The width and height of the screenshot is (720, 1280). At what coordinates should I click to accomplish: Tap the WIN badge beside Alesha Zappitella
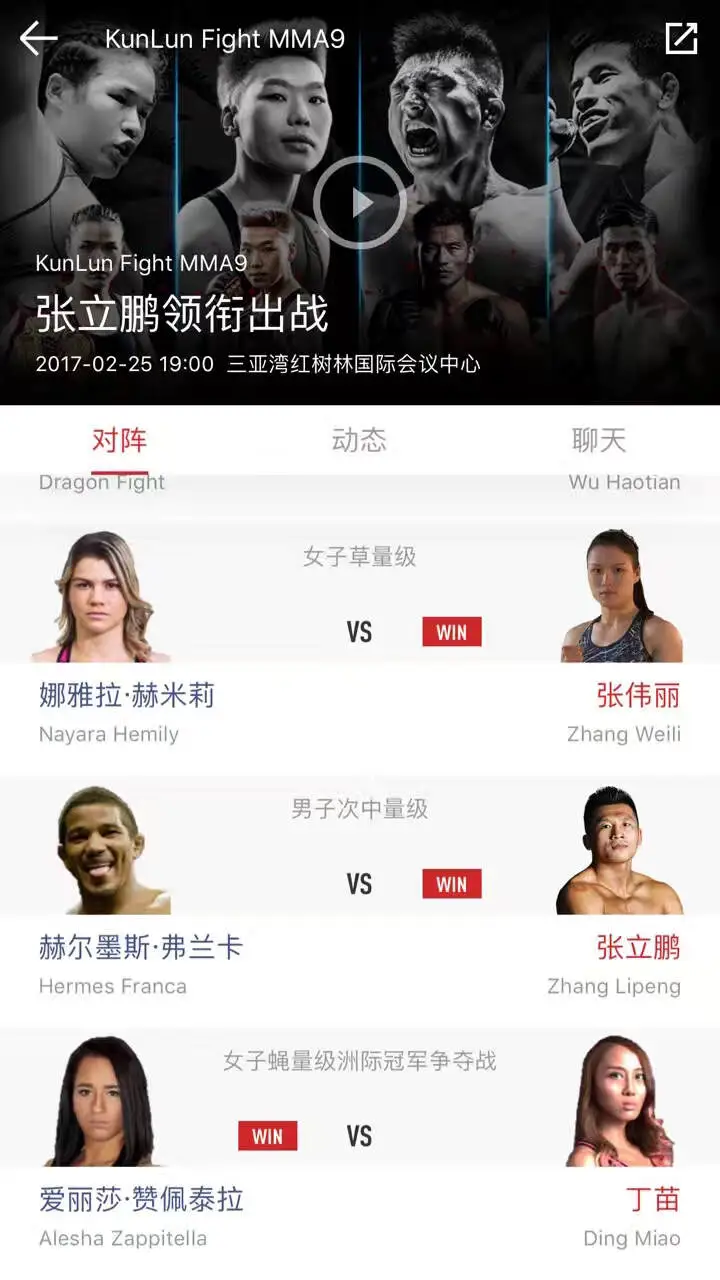pos(268,1136)
